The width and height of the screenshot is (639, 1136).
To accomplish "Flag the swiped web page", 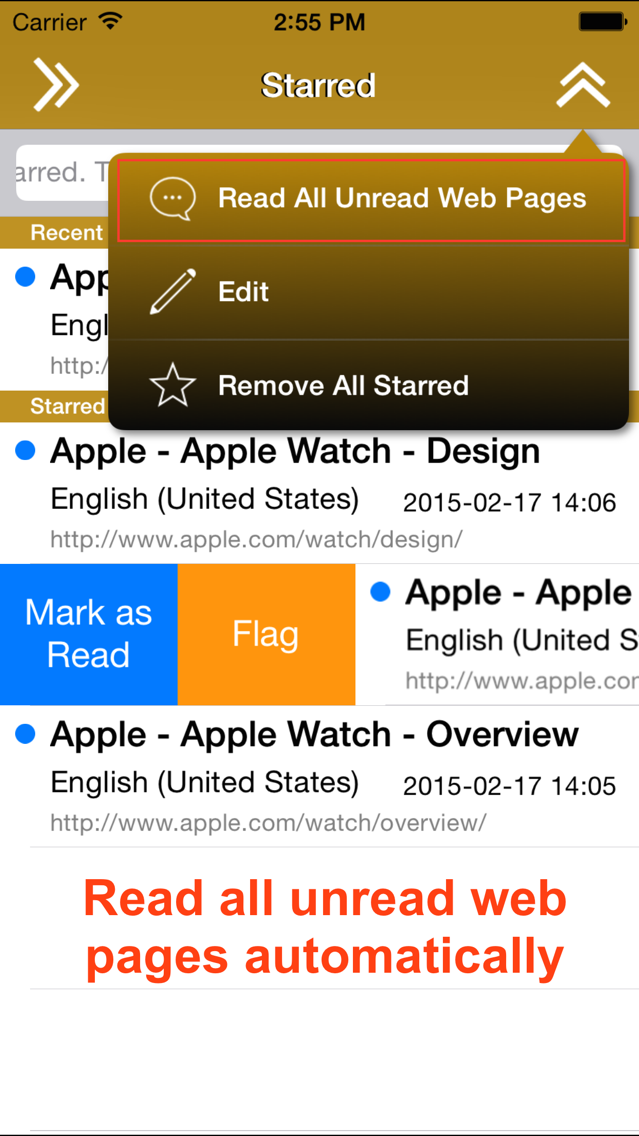I will click(266, 634).
